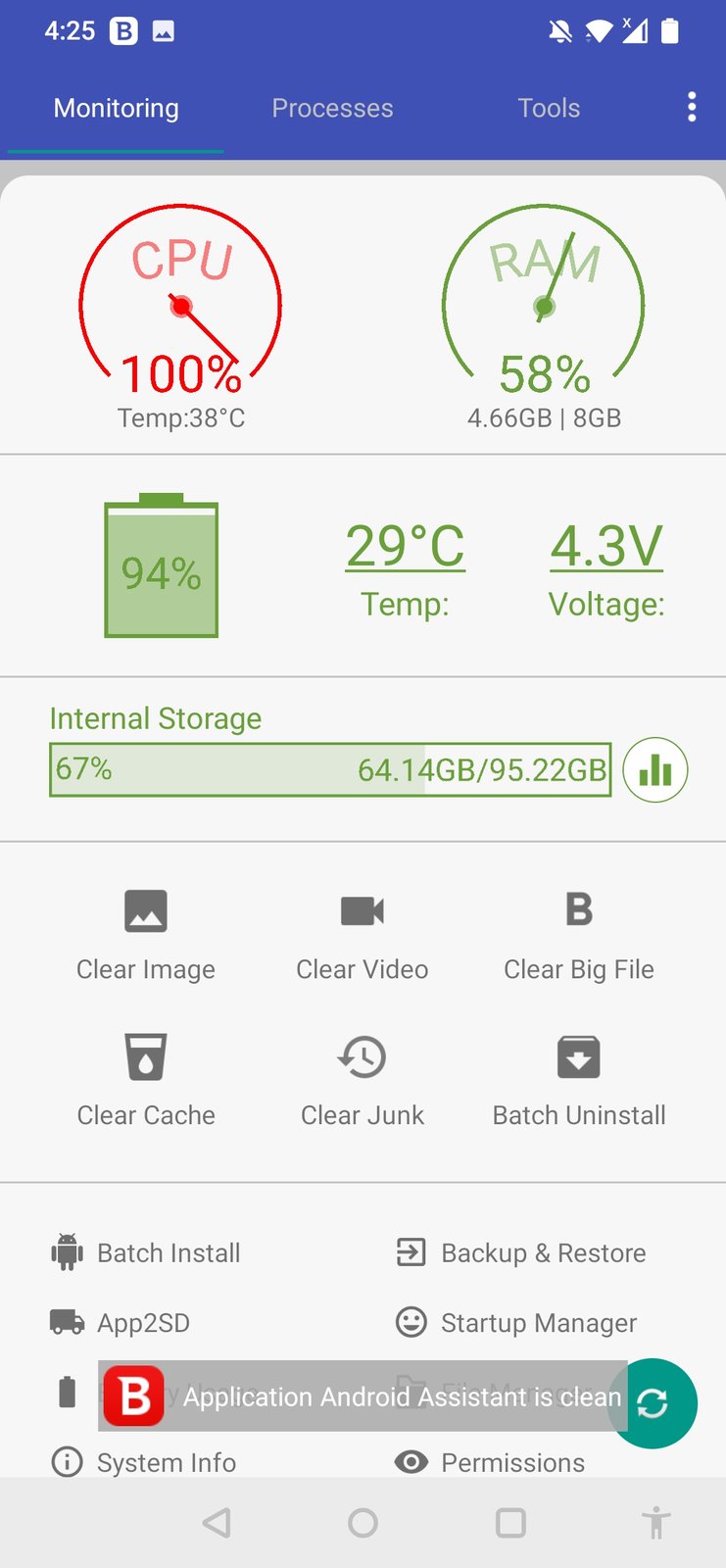Open the storage analysis chart icon
This screenshot has width=726, height=1568.
[x=655, y=770]
